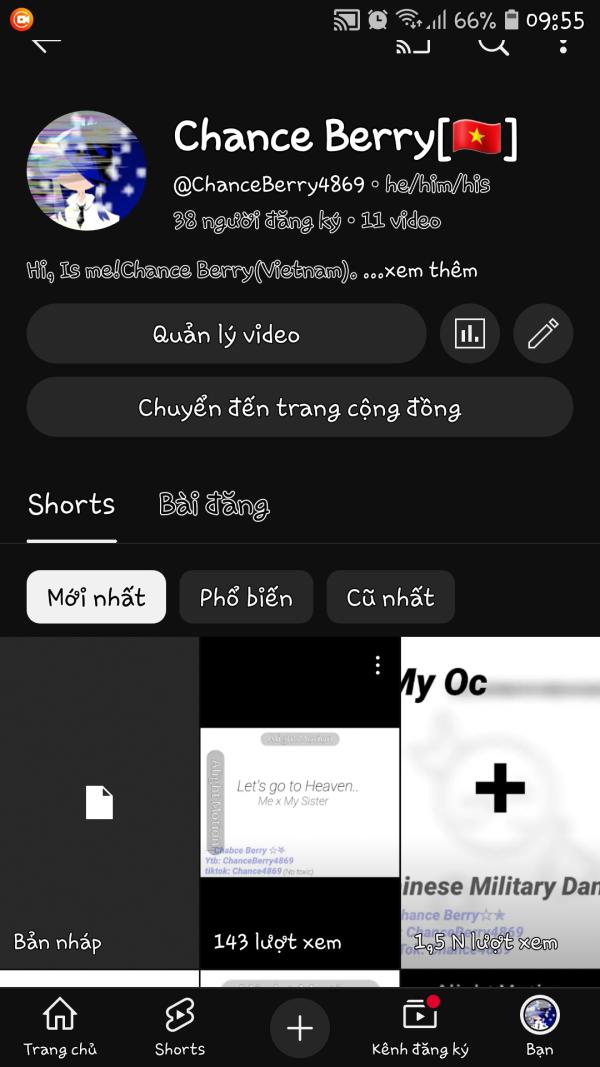Tap Chuyển đến trang cộng đồng
The image size is (600, 1067).
pyautogui.click(x=299, y=408)
